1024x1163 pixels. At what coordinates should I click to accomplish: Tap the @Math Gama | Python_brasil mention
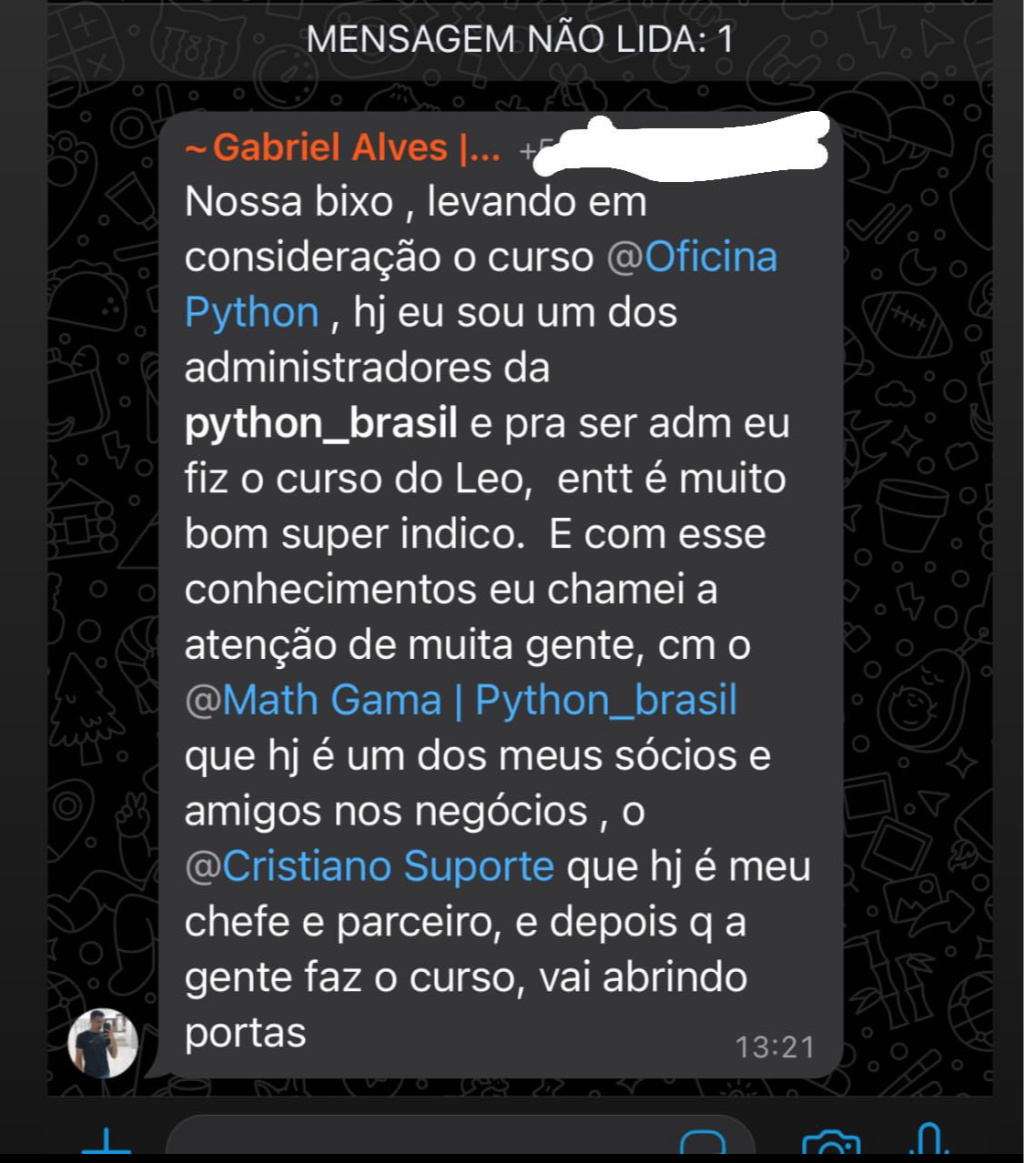point(462,701)
